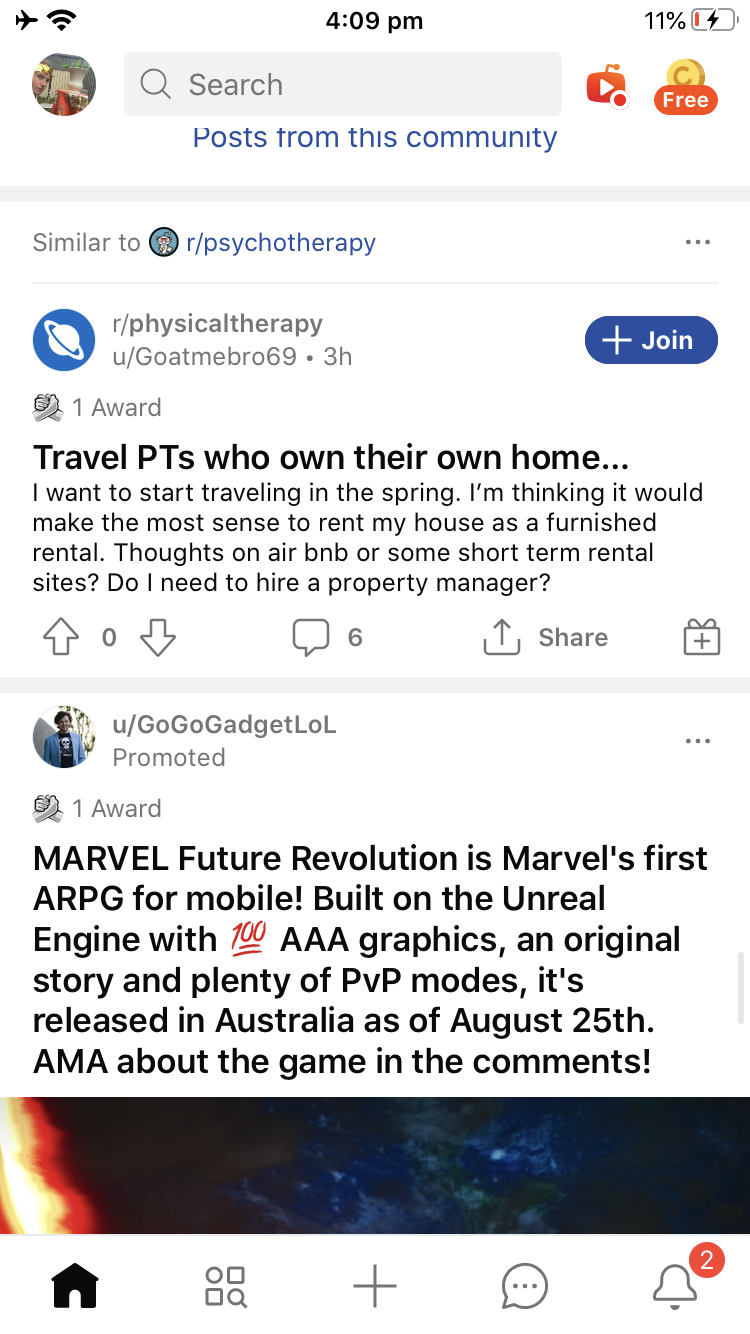The width and height of the screenshot is (750, 1334).
Task: Go to the Home tab
Action: pyautogui.click(x=75, y=1286)
